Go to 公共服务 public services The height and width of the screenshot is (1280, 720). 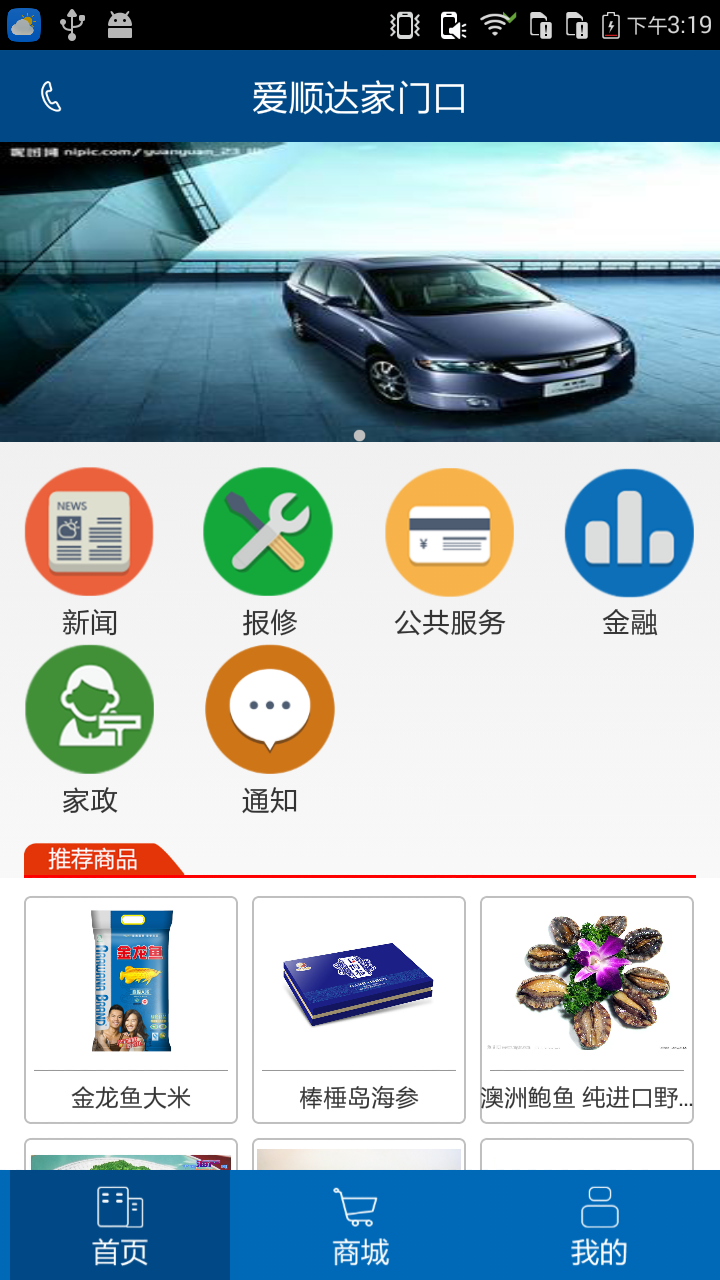(x=449, y=532)
